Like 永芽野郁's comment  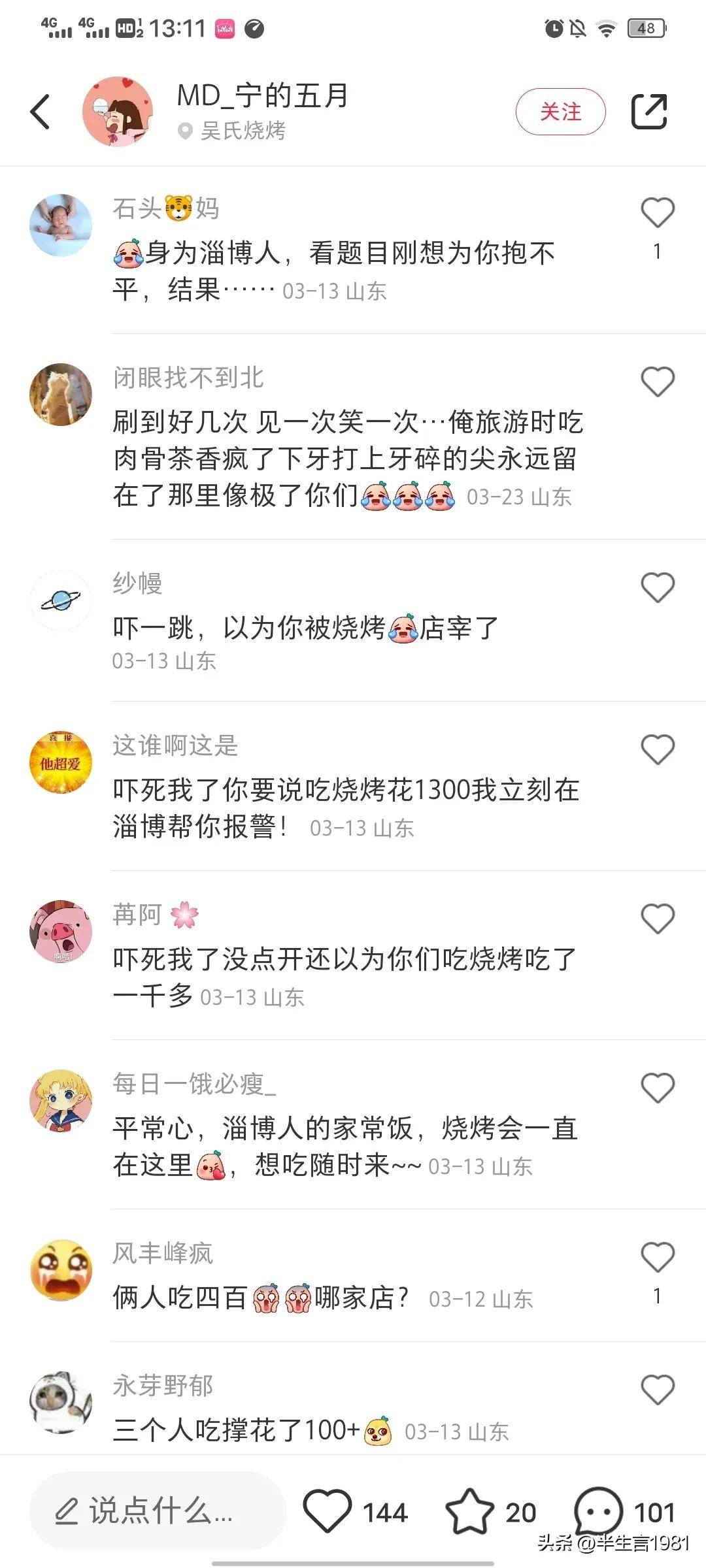657,1389
